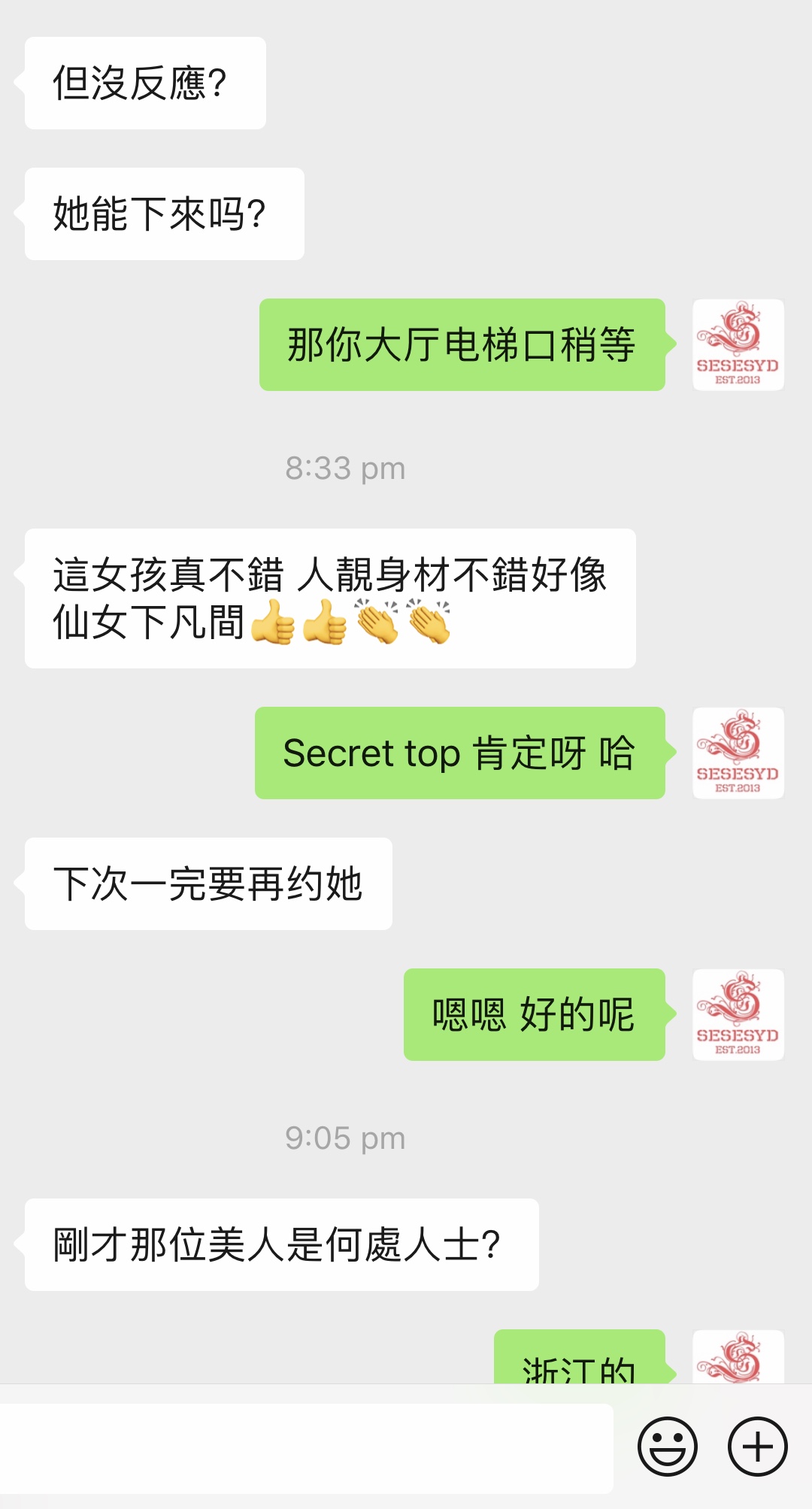This screenshot has width=812, height=1509.
Task: Tap the avatar next to Secret top message
Action: [738, 753]
